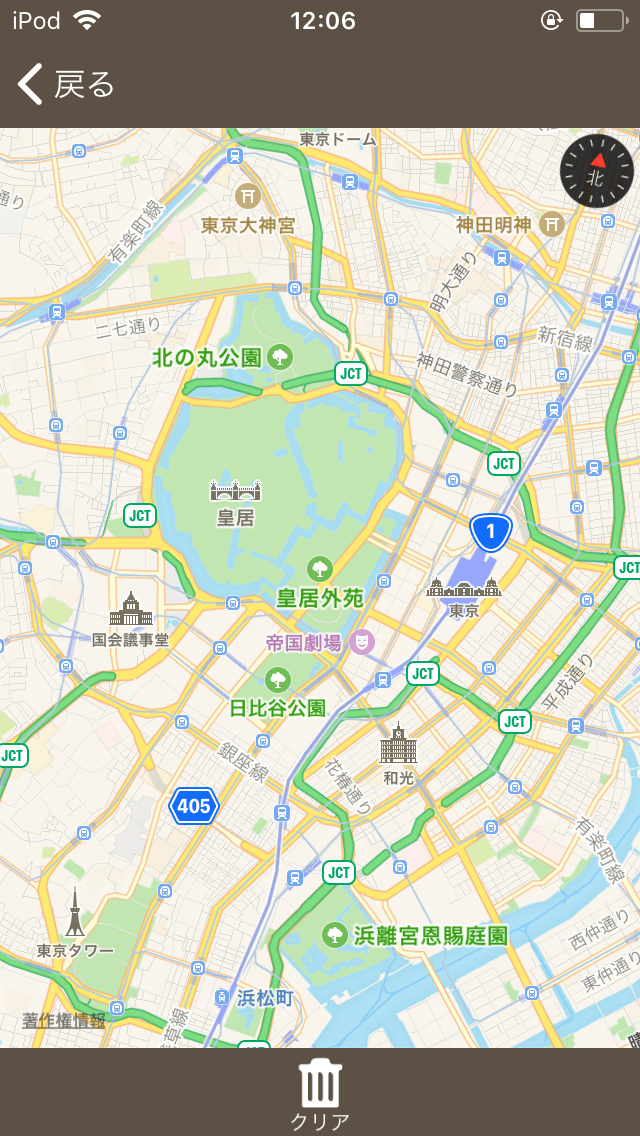
Task: Go back with the 戻る button
Action: click(x=66, y=85)
